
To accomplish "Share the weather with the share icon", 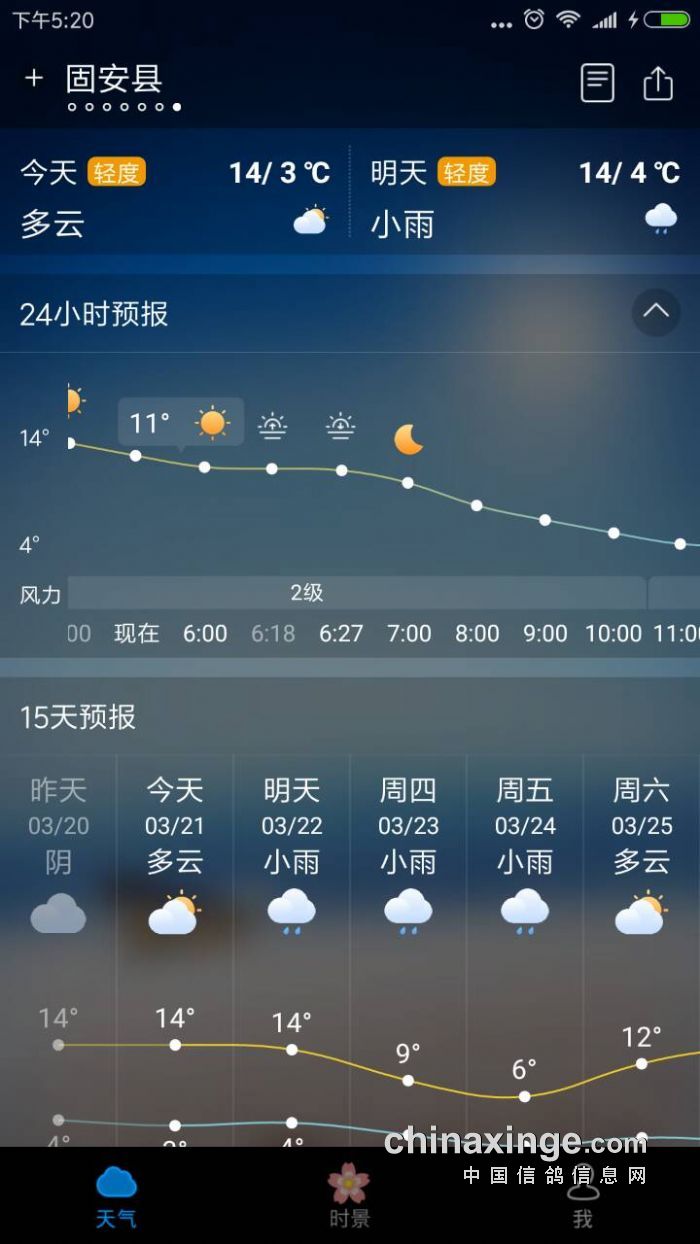I will [x=658, y=82].
